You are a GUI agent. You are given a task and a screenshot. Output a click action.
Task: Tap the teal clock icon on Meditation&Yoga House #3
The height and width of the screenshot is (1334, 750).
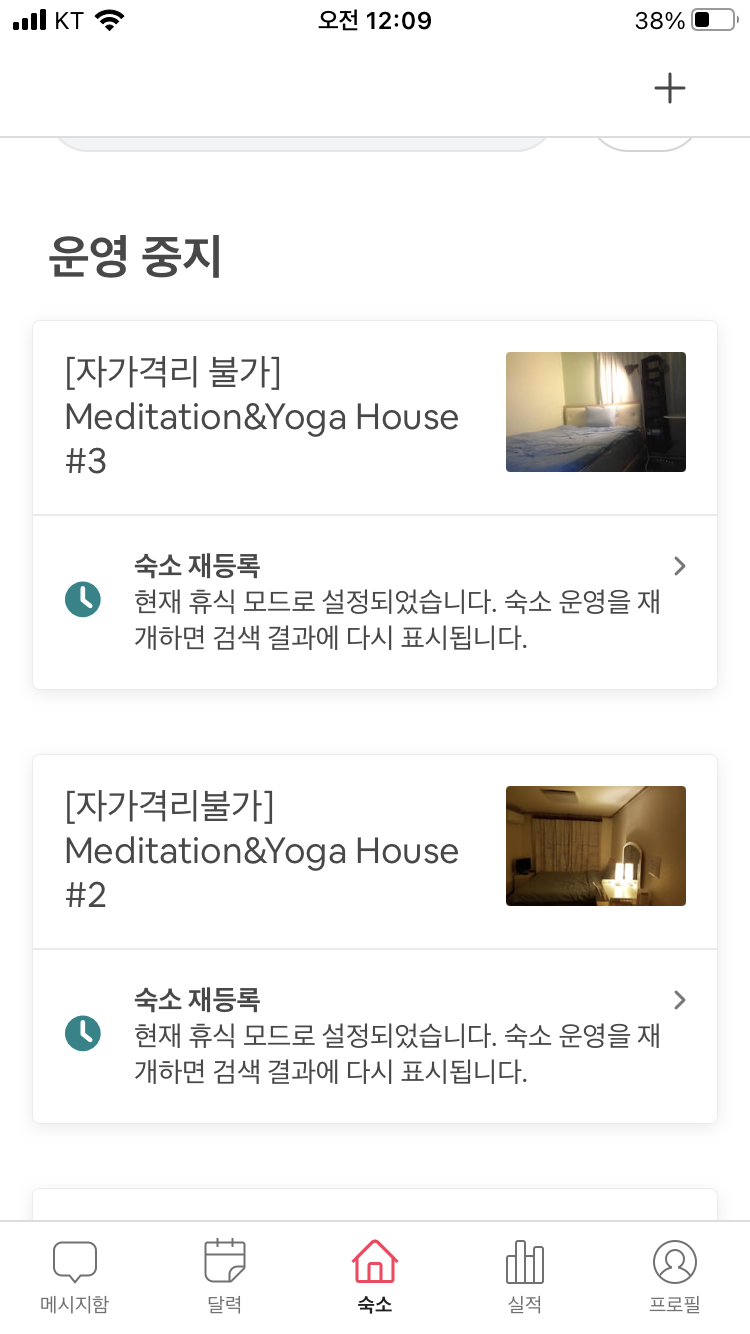83,600
